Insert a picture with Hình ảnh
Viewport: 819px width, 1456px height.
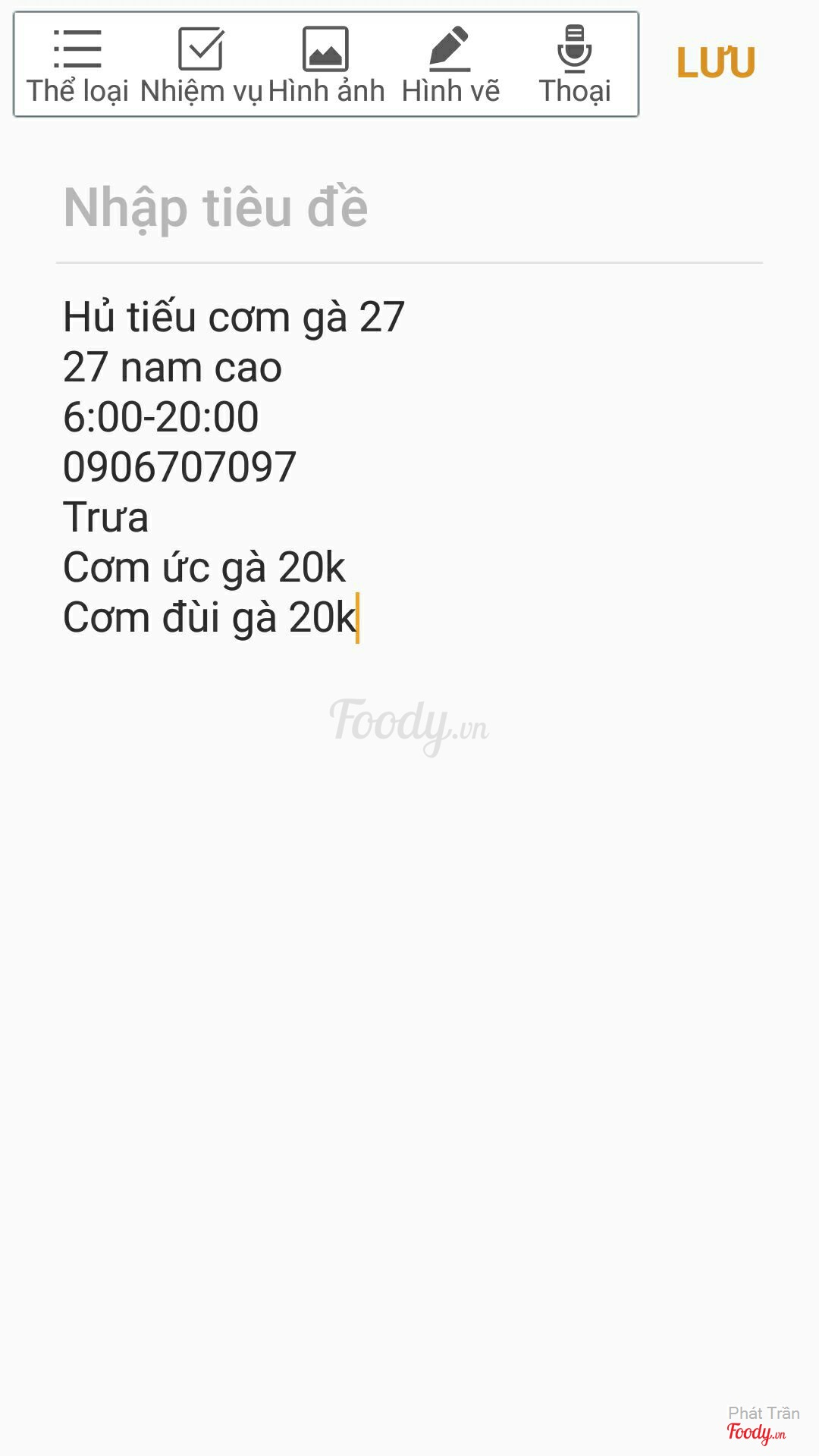[326, 65]
